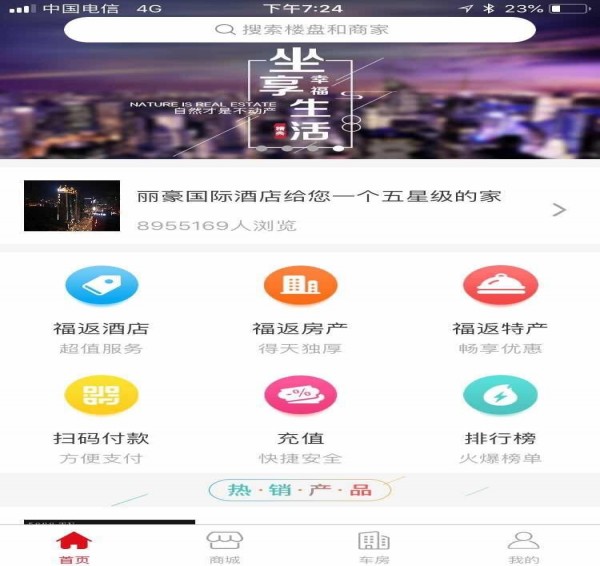Open the 丽豪国际酒店 listing row
This screenshot has width=600, height=566.
300,207
